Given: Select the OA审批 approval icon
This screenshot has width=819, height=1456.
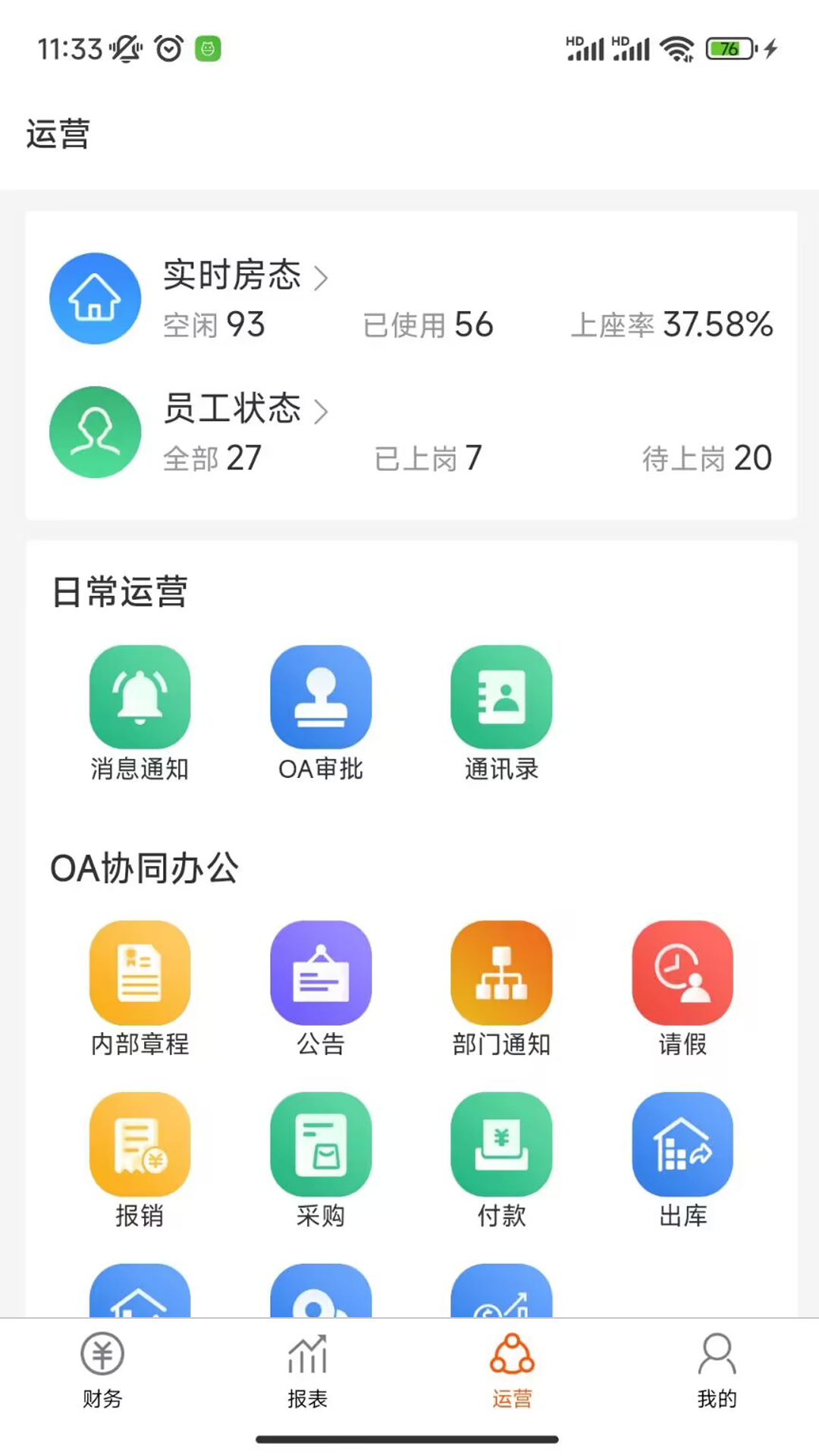Looking at the screenshot, I should pyautogui.click(x=321, y=696).
